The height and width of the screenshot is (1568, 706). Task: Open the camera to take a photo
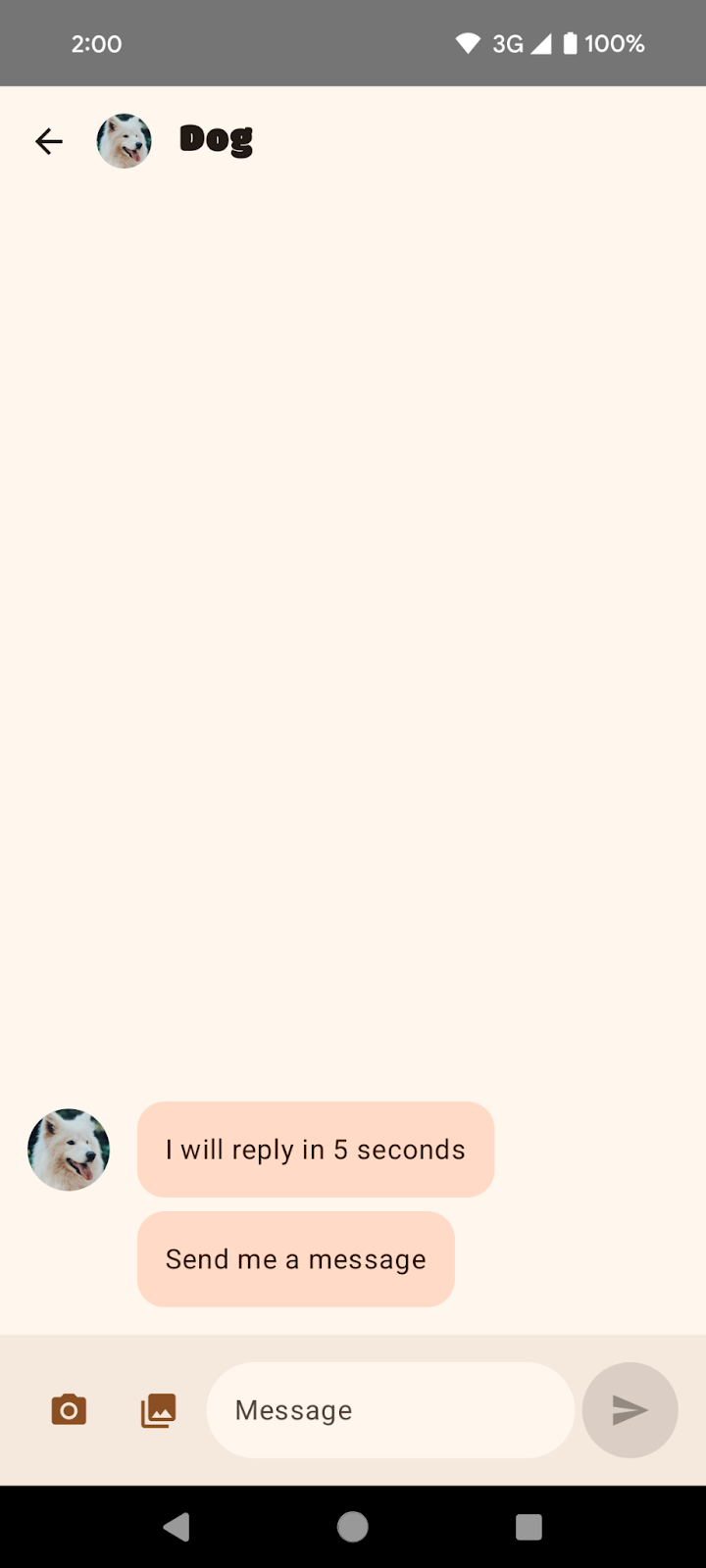[69, 1410]
